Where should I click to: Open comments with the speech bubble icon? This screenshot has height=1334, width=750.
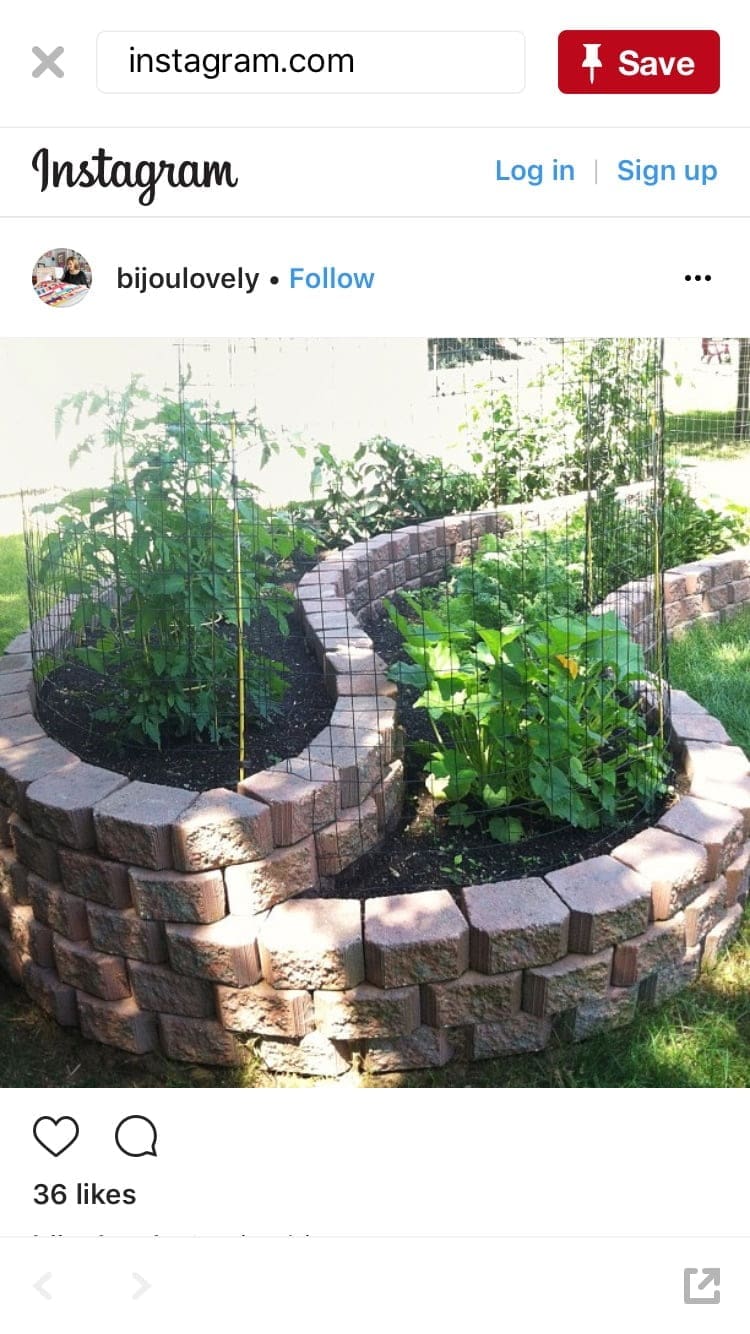(136, 1137)
